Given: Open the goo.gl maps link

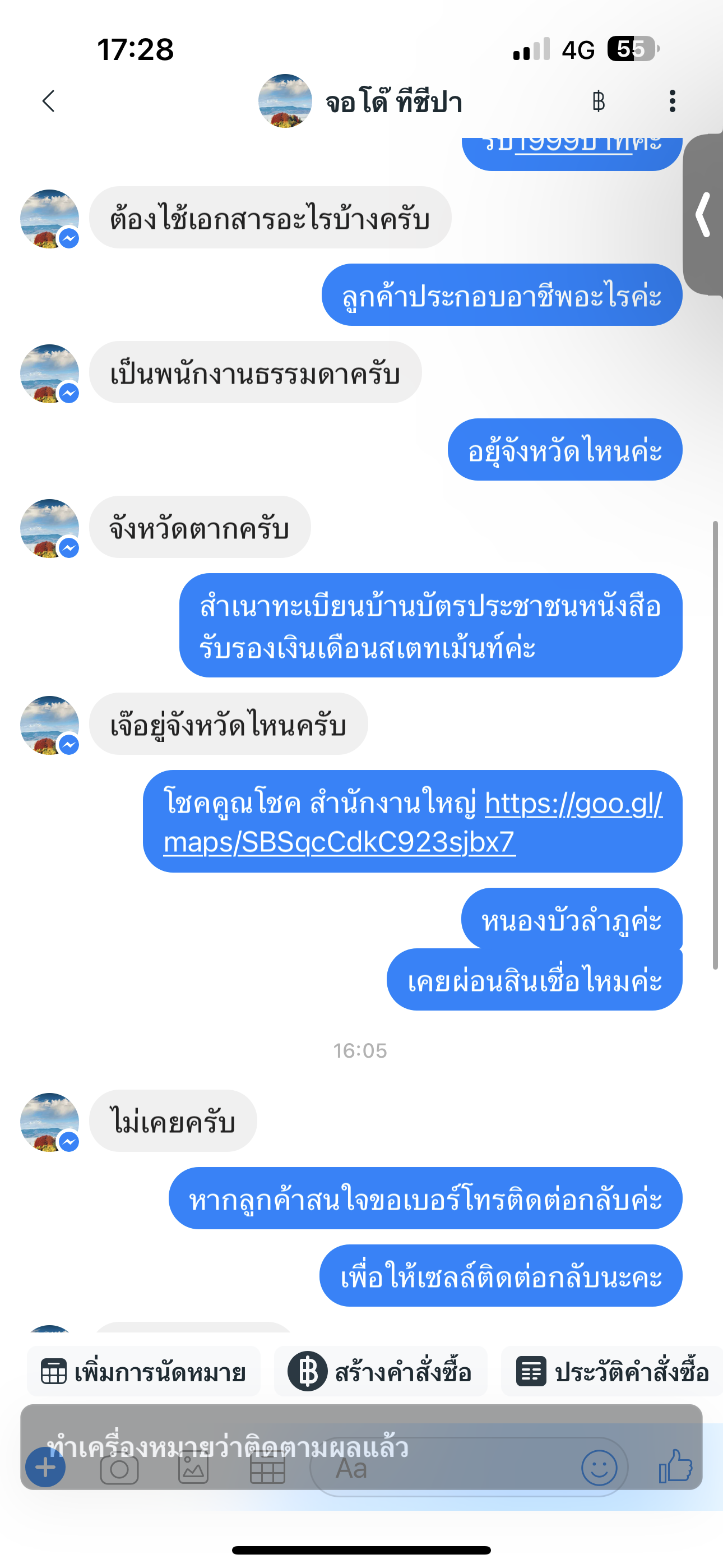Looking at the screenshot, I should [413, 823].
